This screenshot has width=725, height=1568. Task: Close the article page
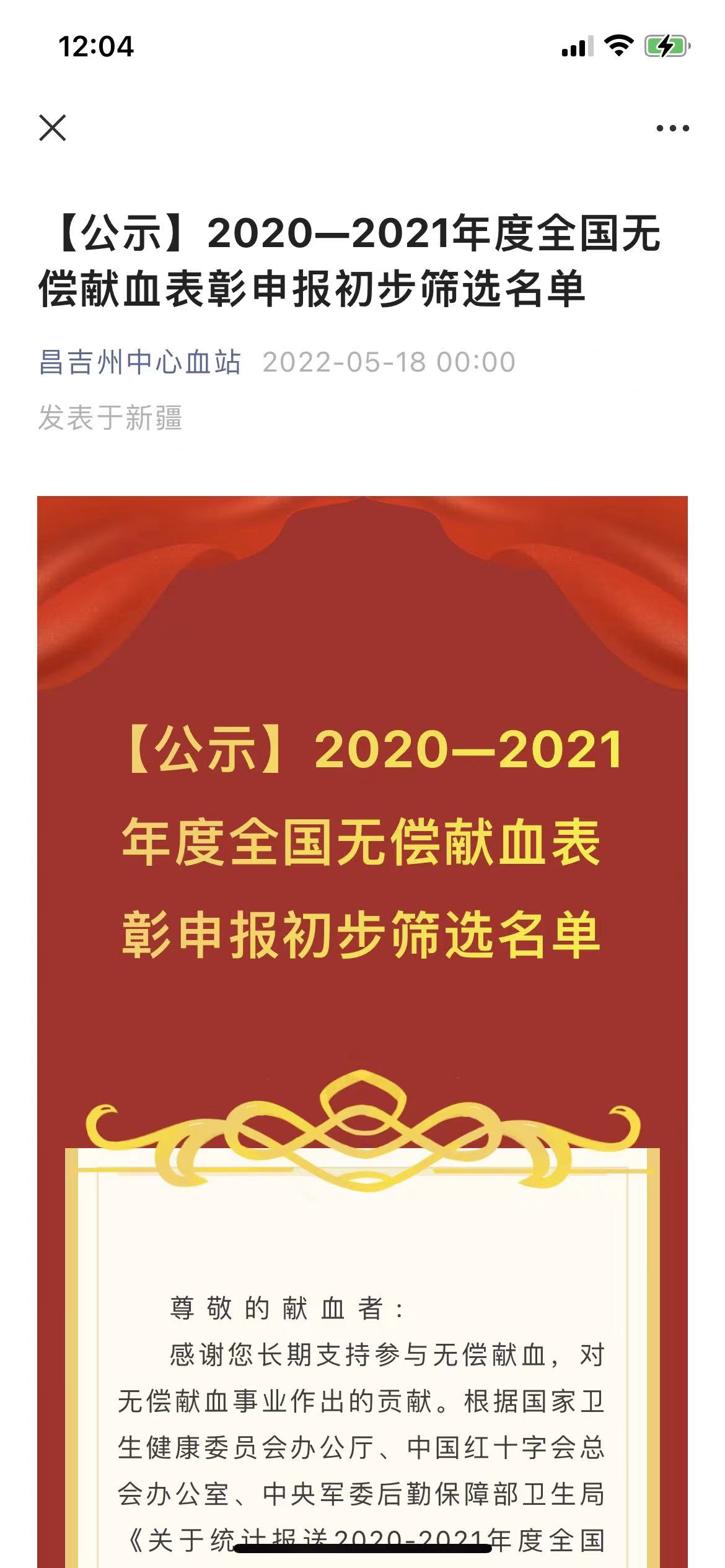click(x=53, y=128)
